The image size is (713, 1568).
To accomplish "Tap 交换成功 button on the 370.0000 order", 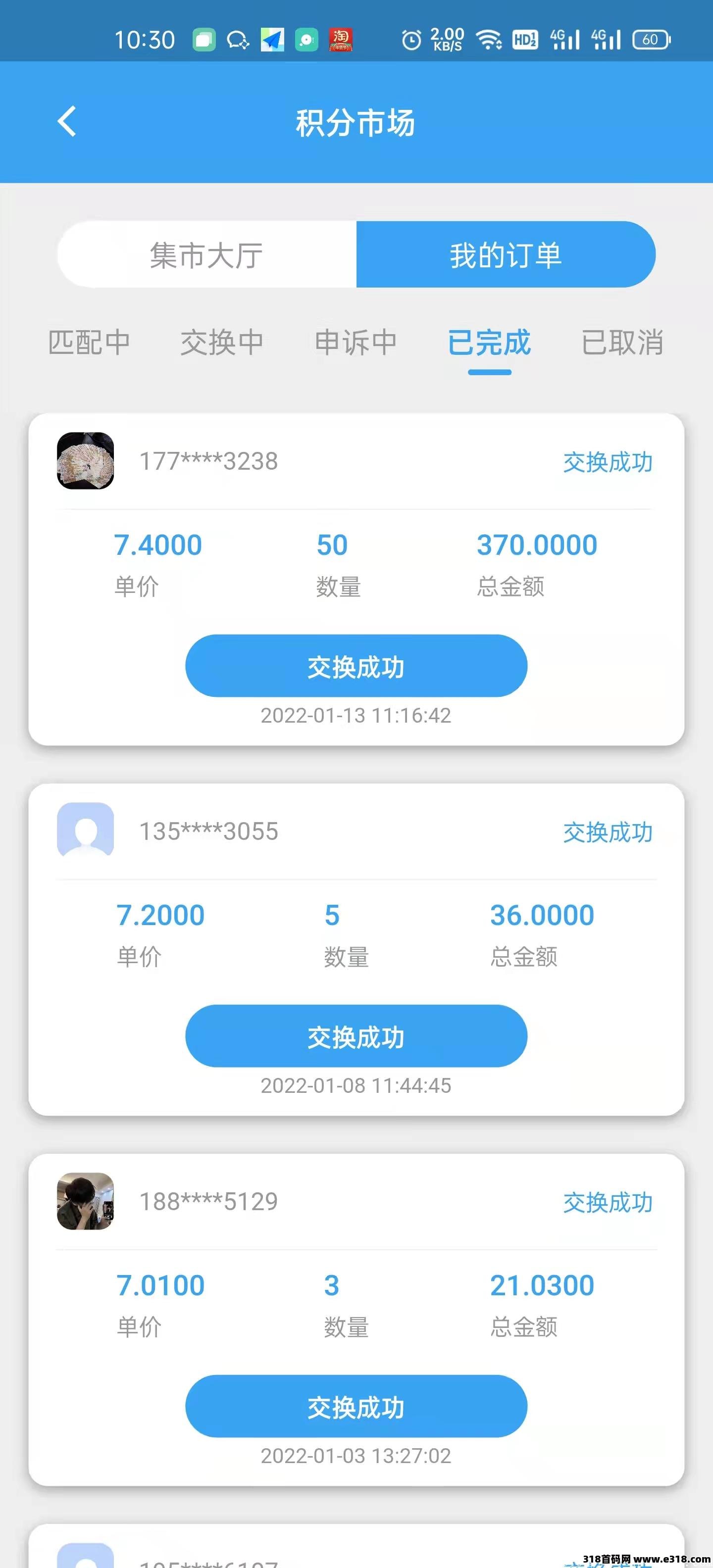I will [356, 667].
